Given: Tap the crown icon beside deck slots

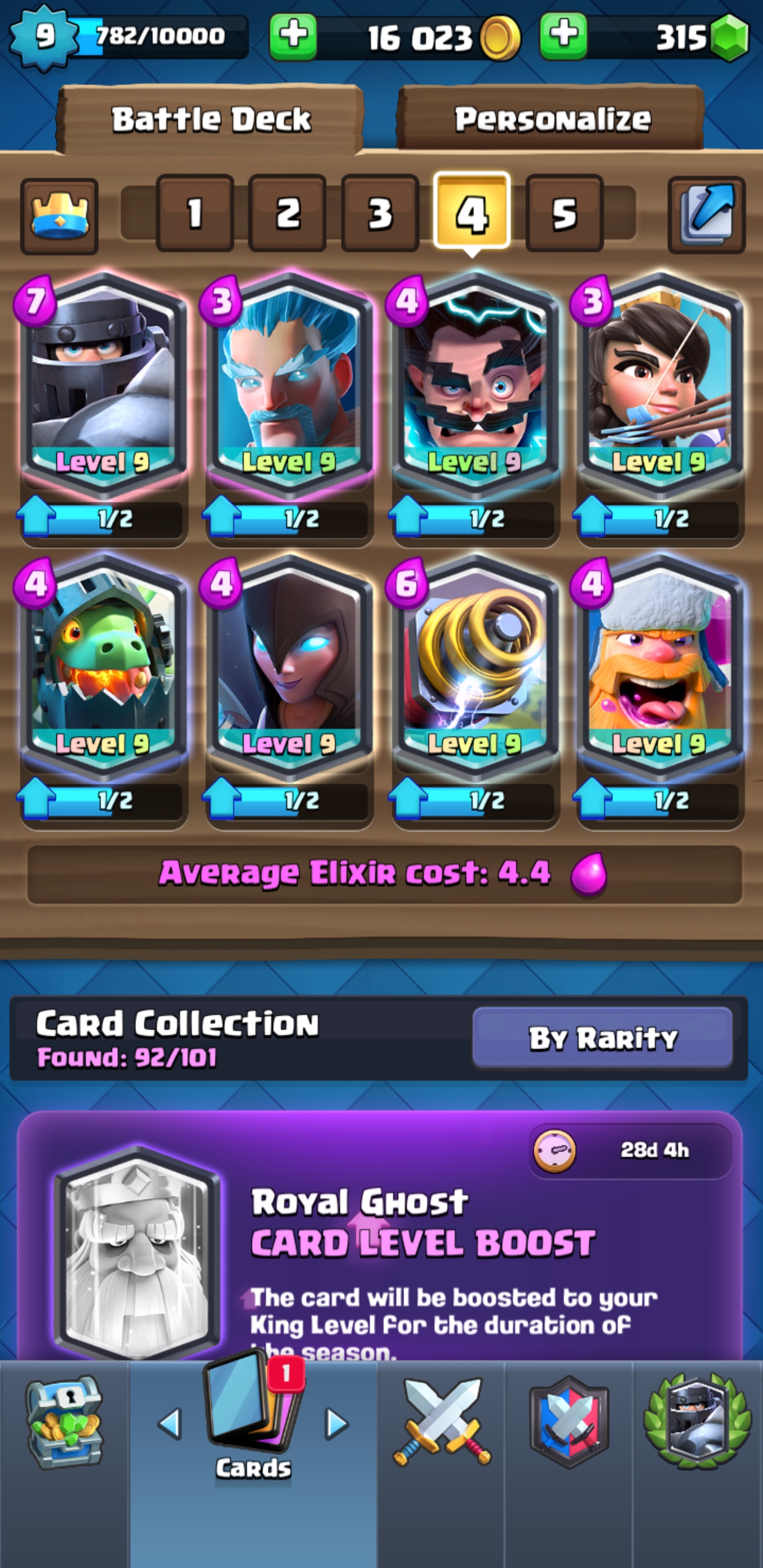Looking at the screenshot, I should (59, 216).
